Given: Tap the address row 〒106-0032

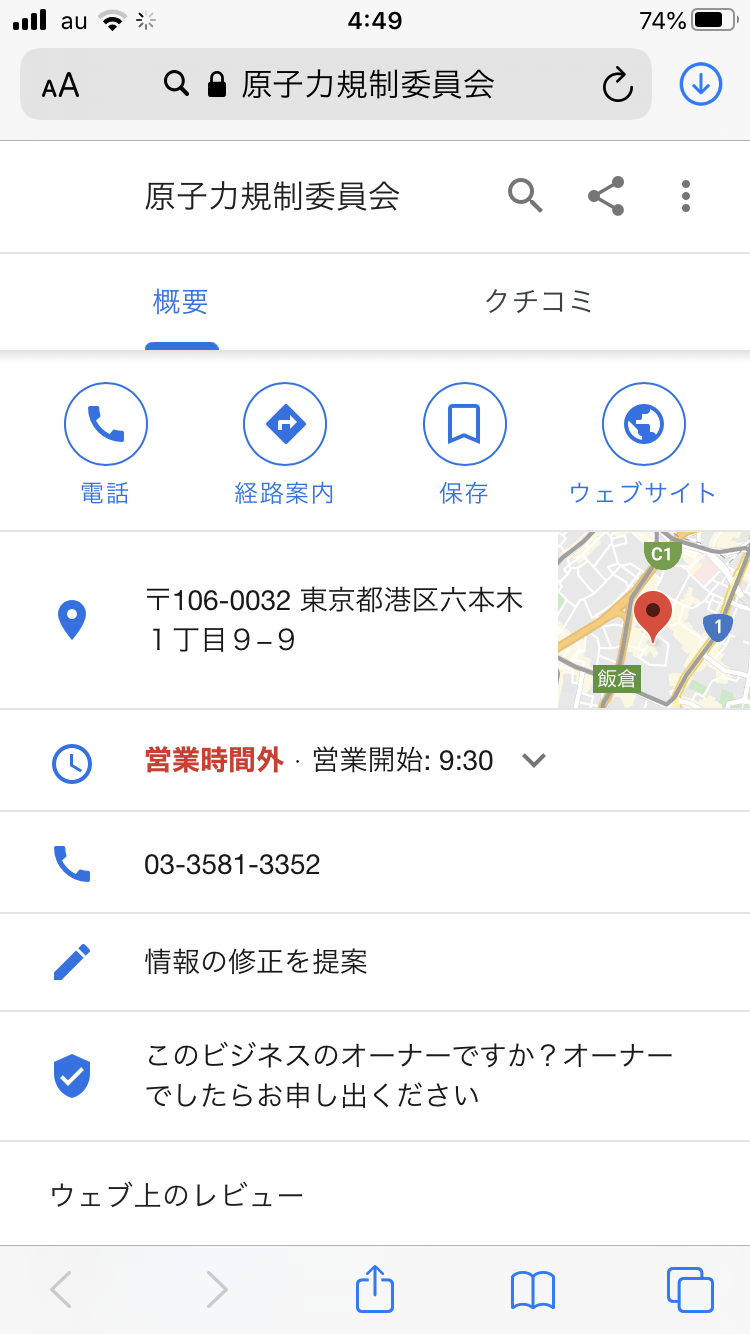Looking at the screenshot, I should [x=334, y=620].
